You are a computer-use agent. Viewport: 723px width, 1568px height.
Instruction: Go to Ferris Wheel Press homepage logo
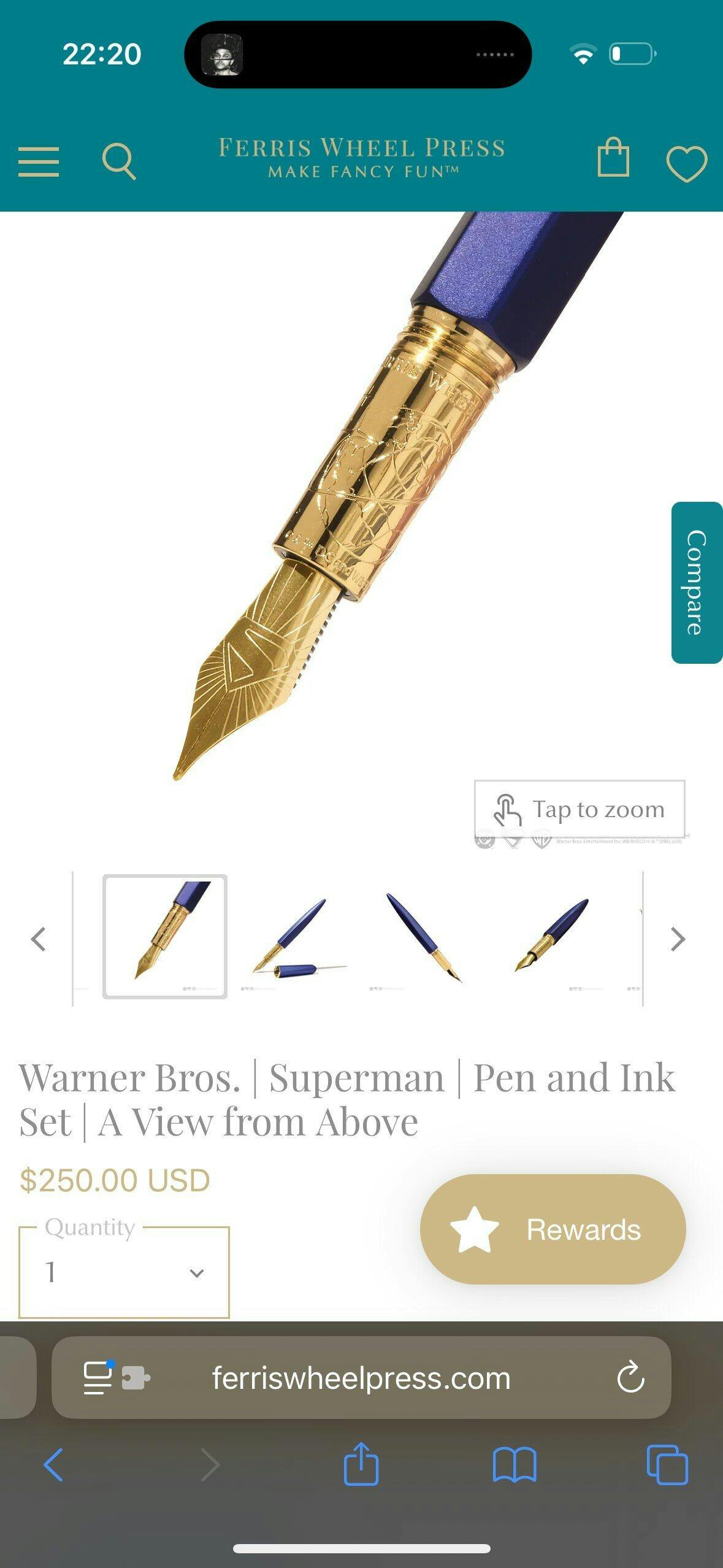(362, 158)
